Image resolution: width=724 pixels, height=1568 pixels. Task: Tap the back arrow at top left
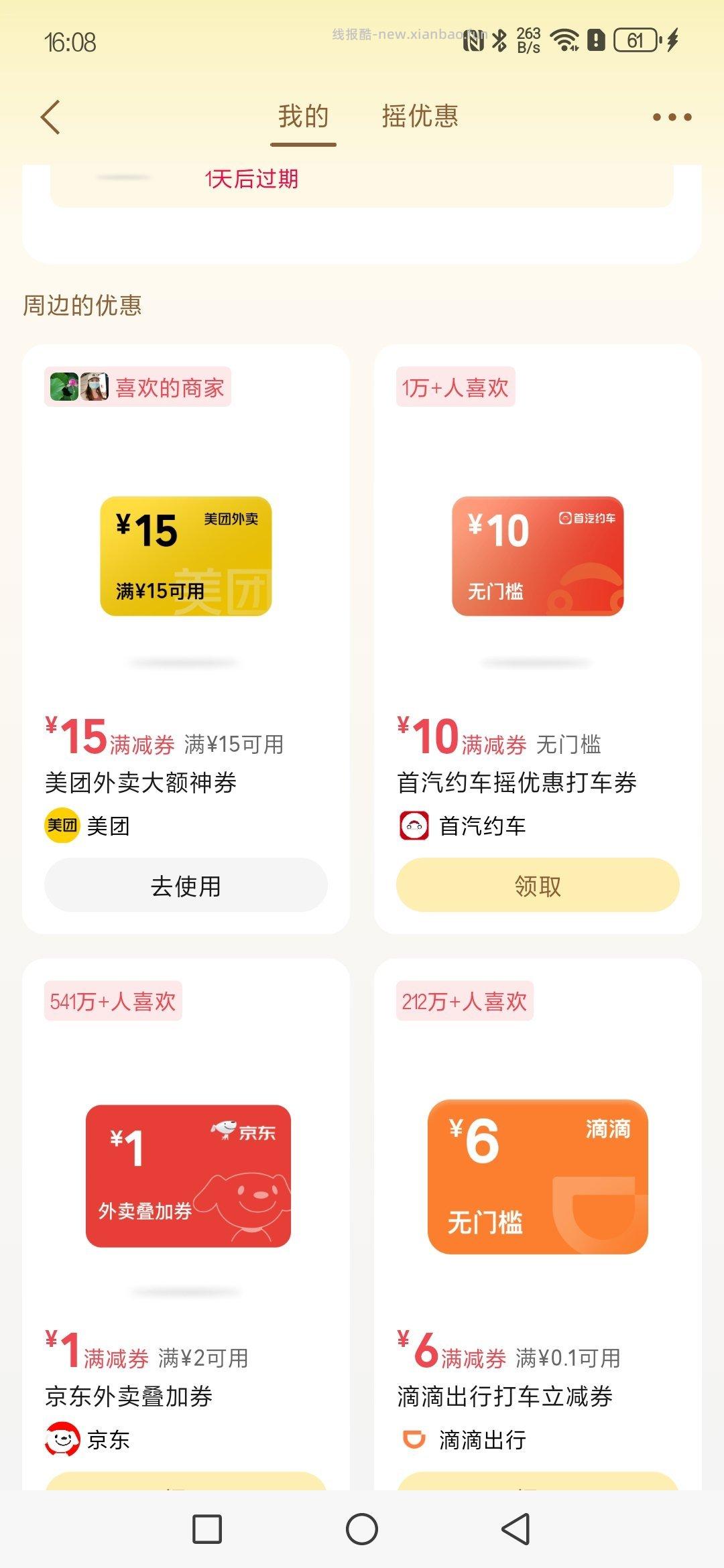tap(50, 116)
